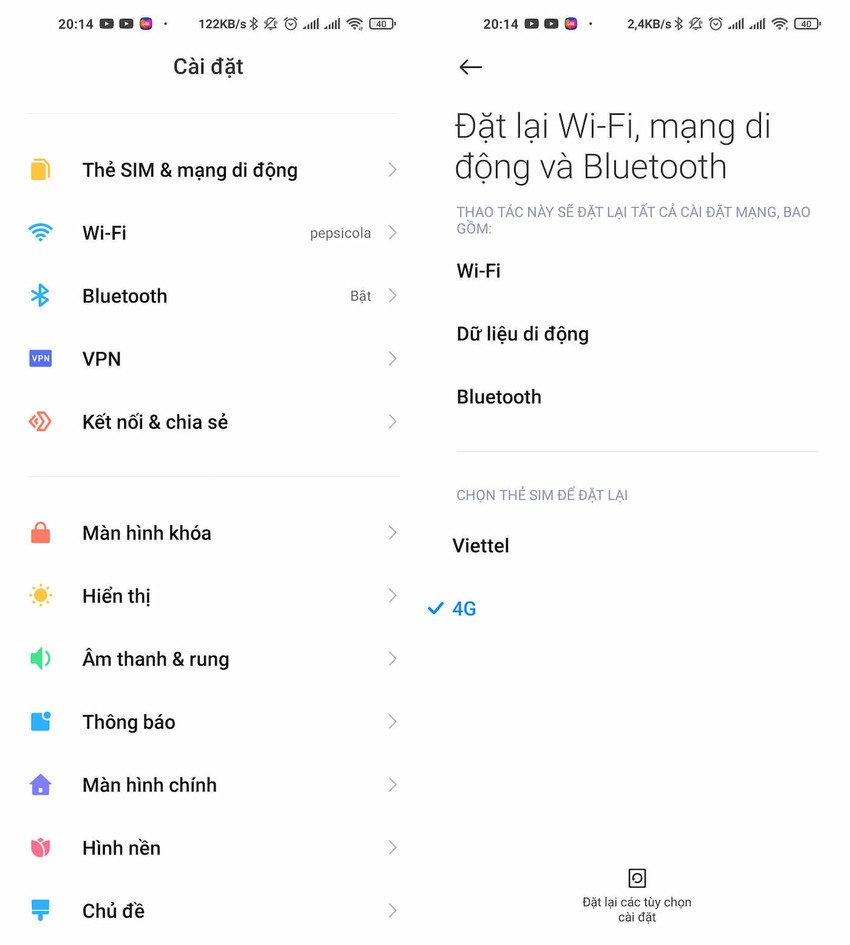This screenshot has width=850, height=945.
Task: Select the 4G SIM option
Action: coord(464,609)
